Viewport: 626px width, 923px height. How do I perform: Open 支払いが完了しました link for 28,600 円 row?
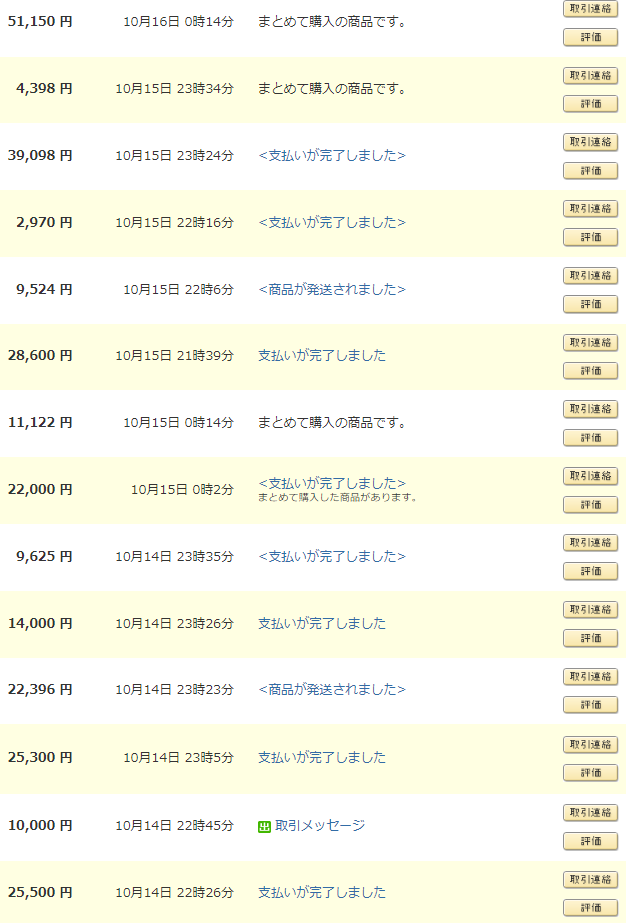tap(322, 355)
